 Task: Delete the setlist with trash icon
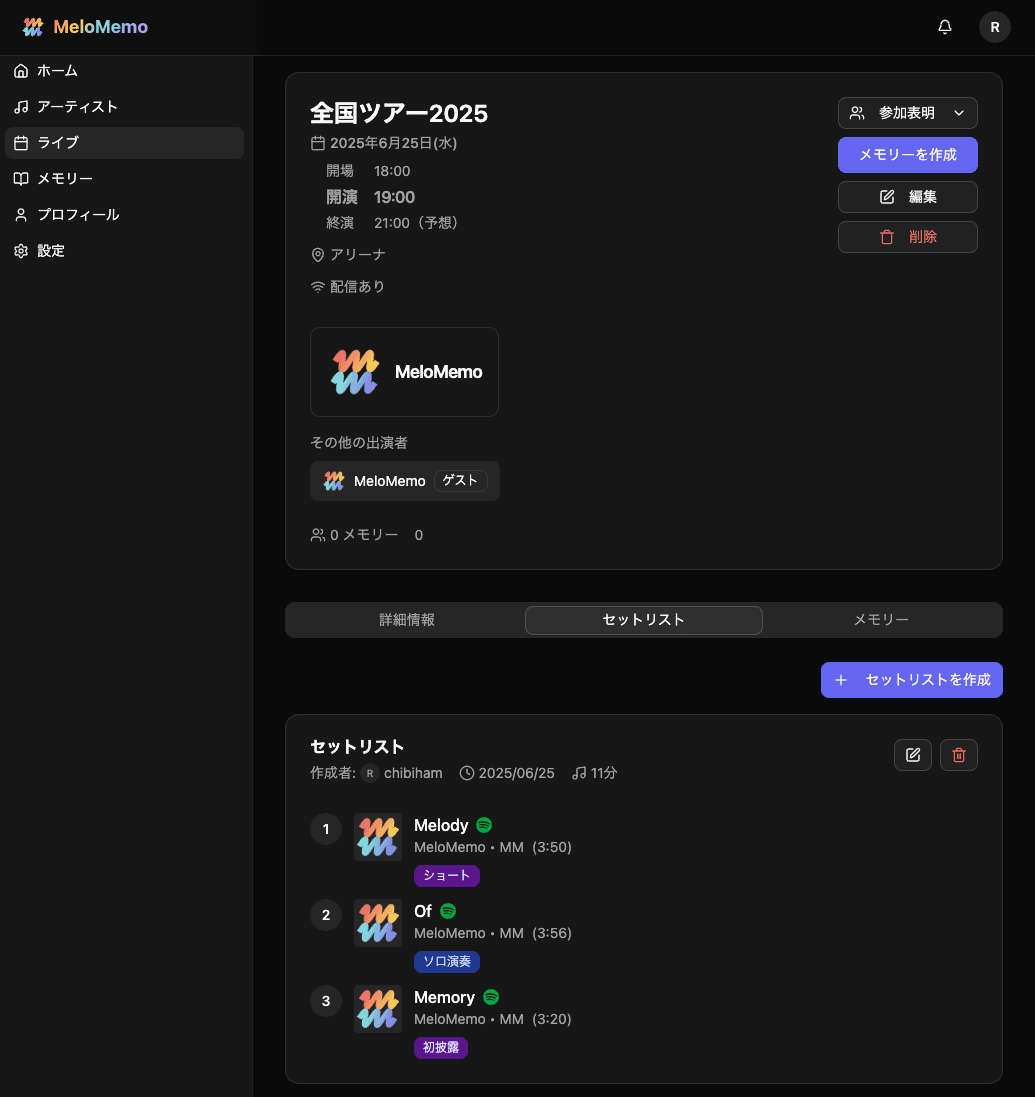pos(958,755)
